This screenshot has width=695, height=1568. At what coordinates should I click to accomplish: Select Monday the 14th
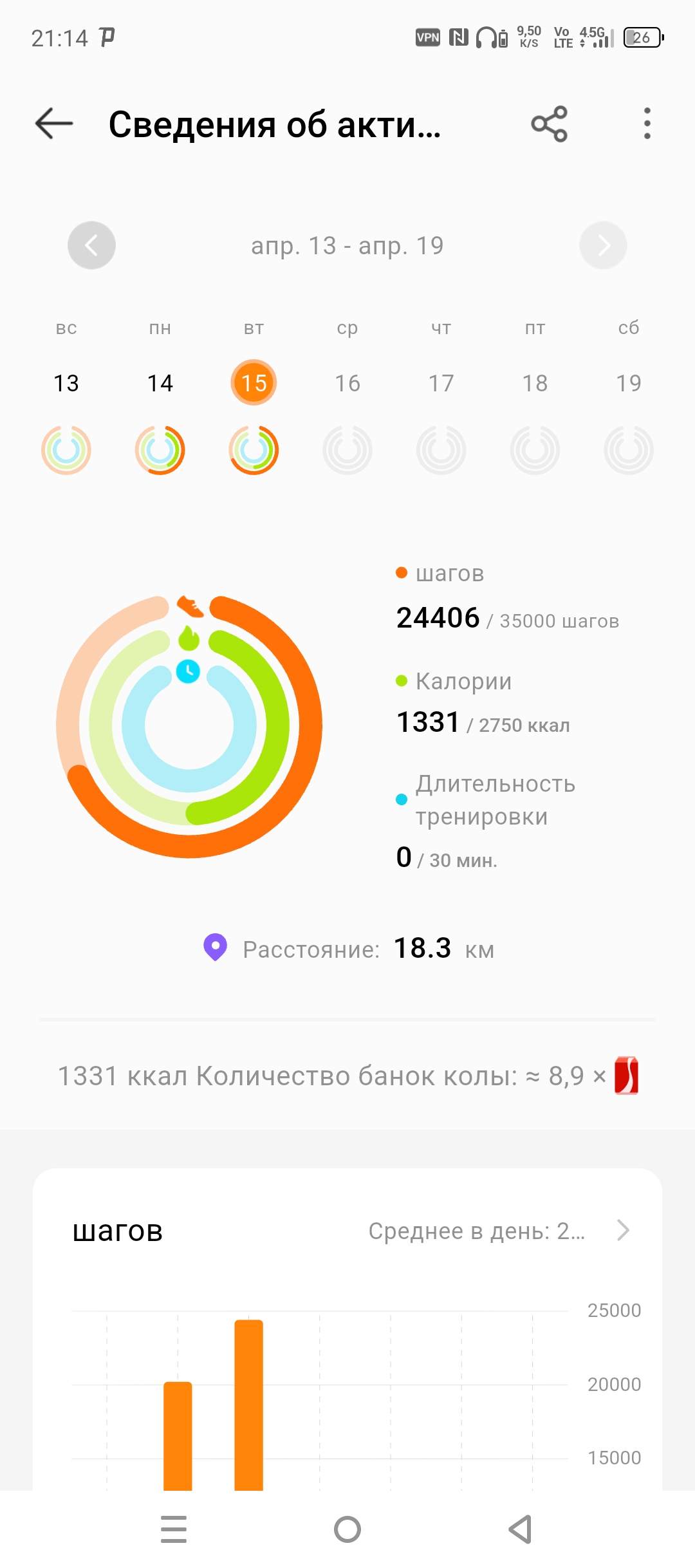coord(160,383)
